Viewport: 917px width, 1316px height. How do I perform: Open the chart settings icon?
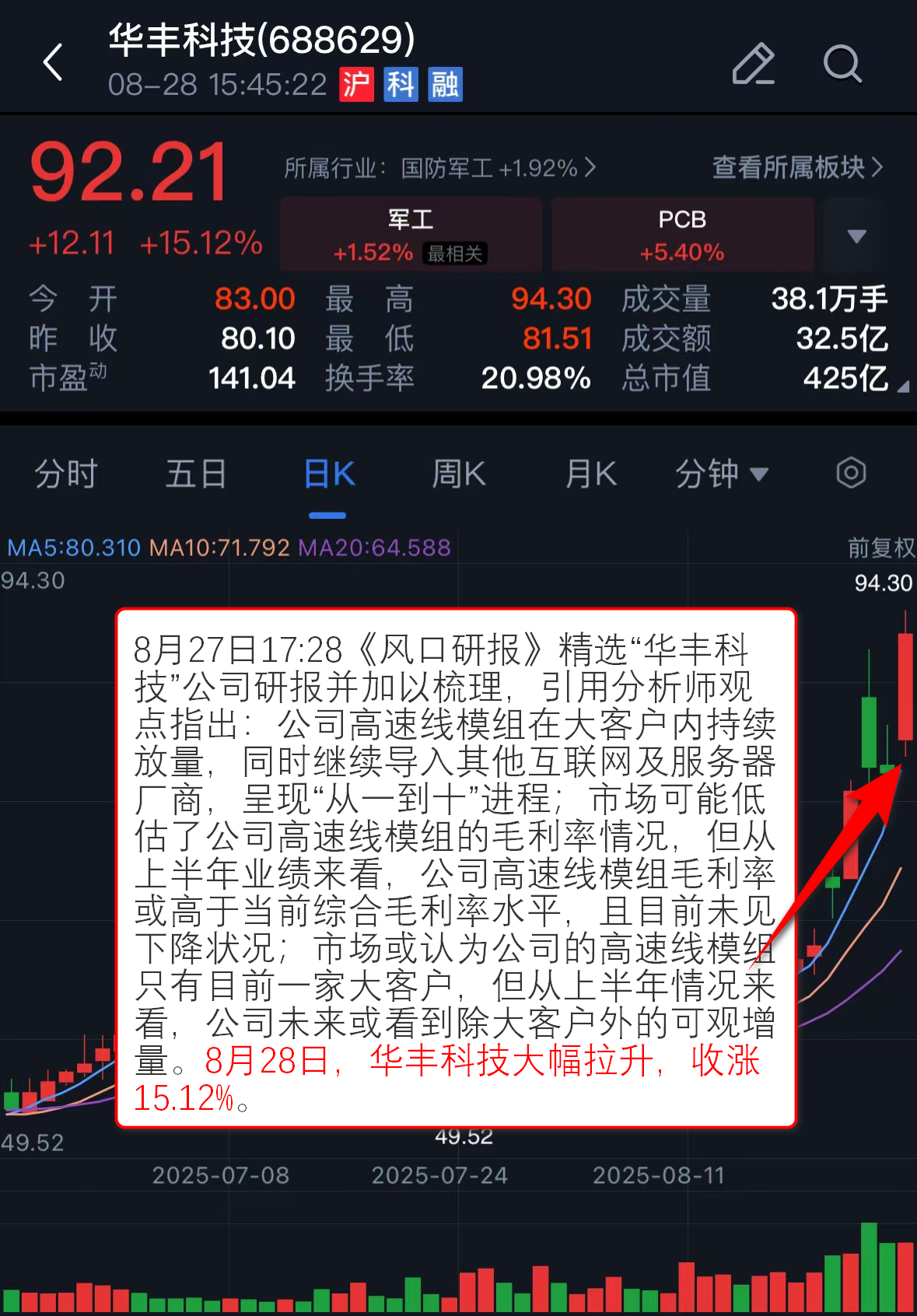851,473
